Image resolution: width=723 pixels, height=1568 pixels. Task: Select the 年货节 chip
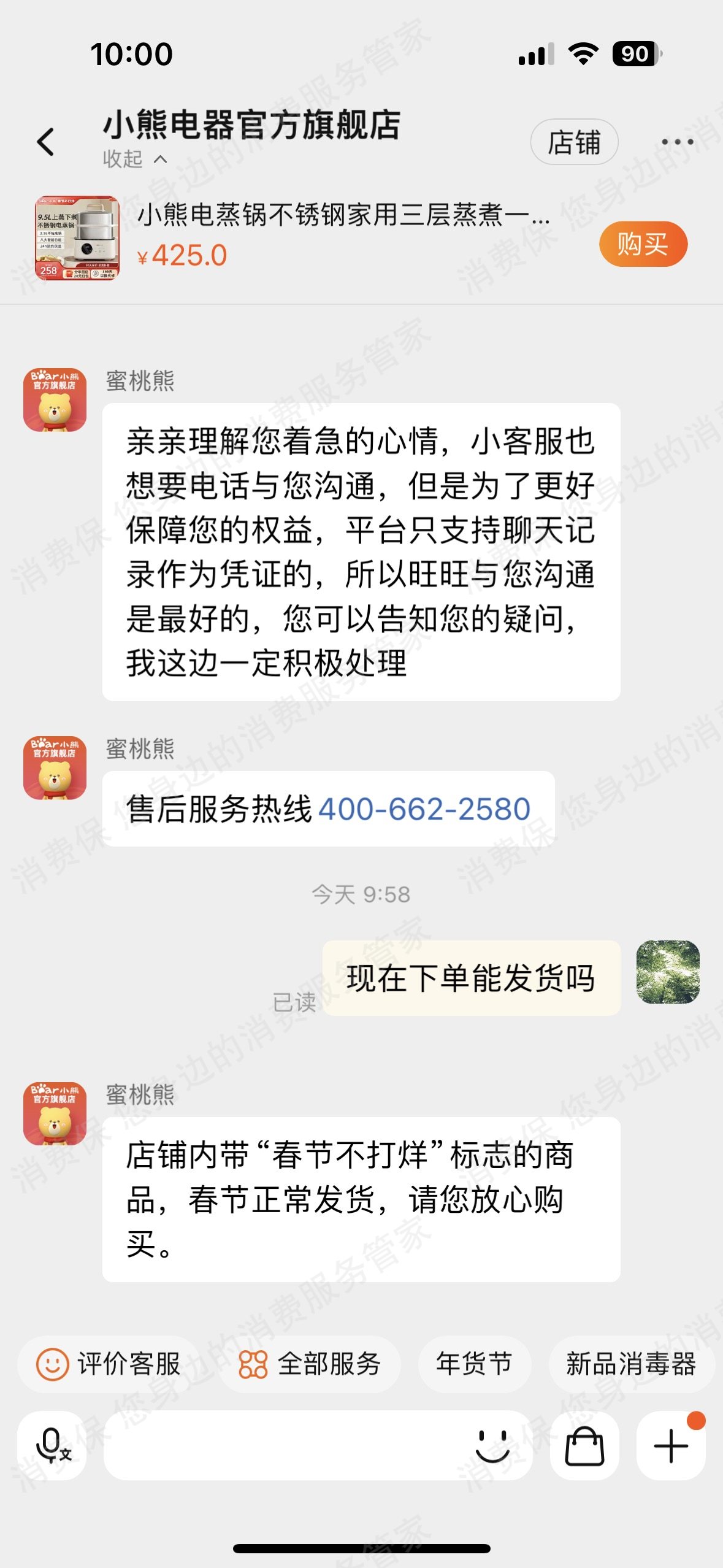click(x=474, y=1364)
